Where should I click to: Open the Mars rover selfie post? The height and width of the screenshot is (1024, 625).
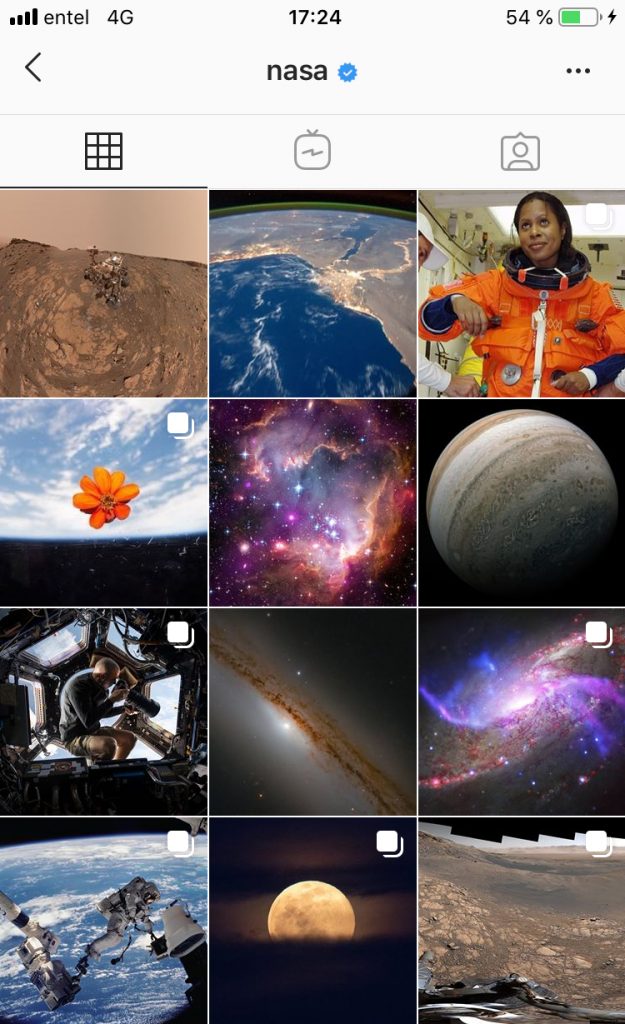click(104, 294)
